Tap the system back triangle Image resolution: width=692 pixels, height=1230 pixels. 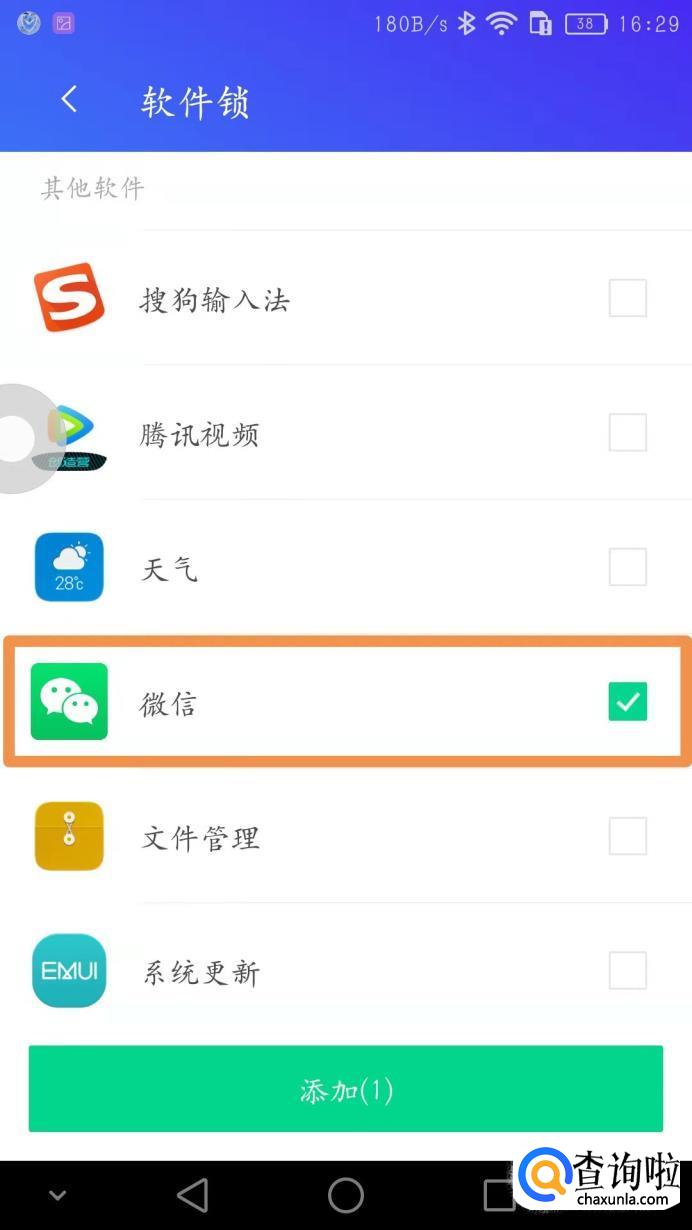(x=192, y=1195)
